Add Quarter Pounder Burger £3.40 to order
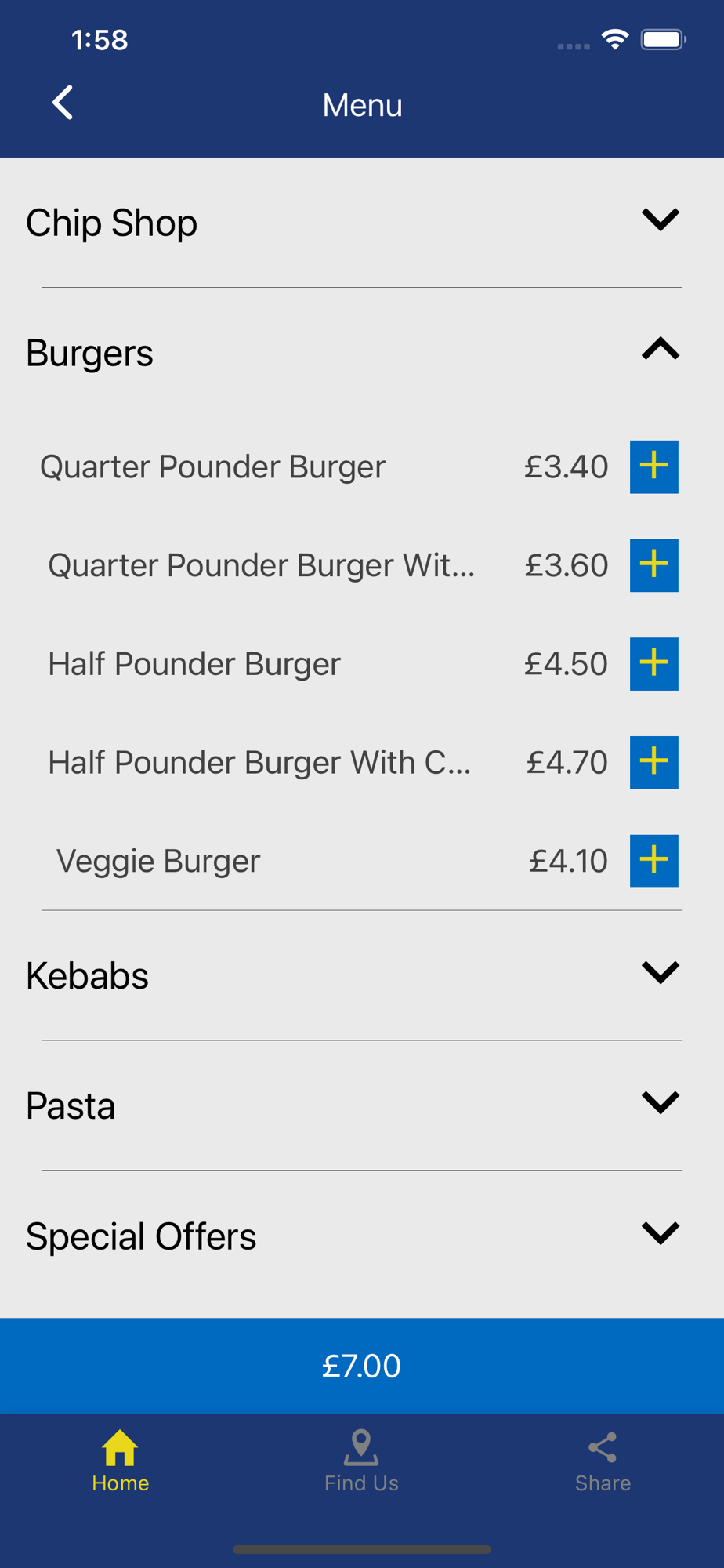Image resolution: width=724 pixels, height=1568 pixels. click(653, 466)
